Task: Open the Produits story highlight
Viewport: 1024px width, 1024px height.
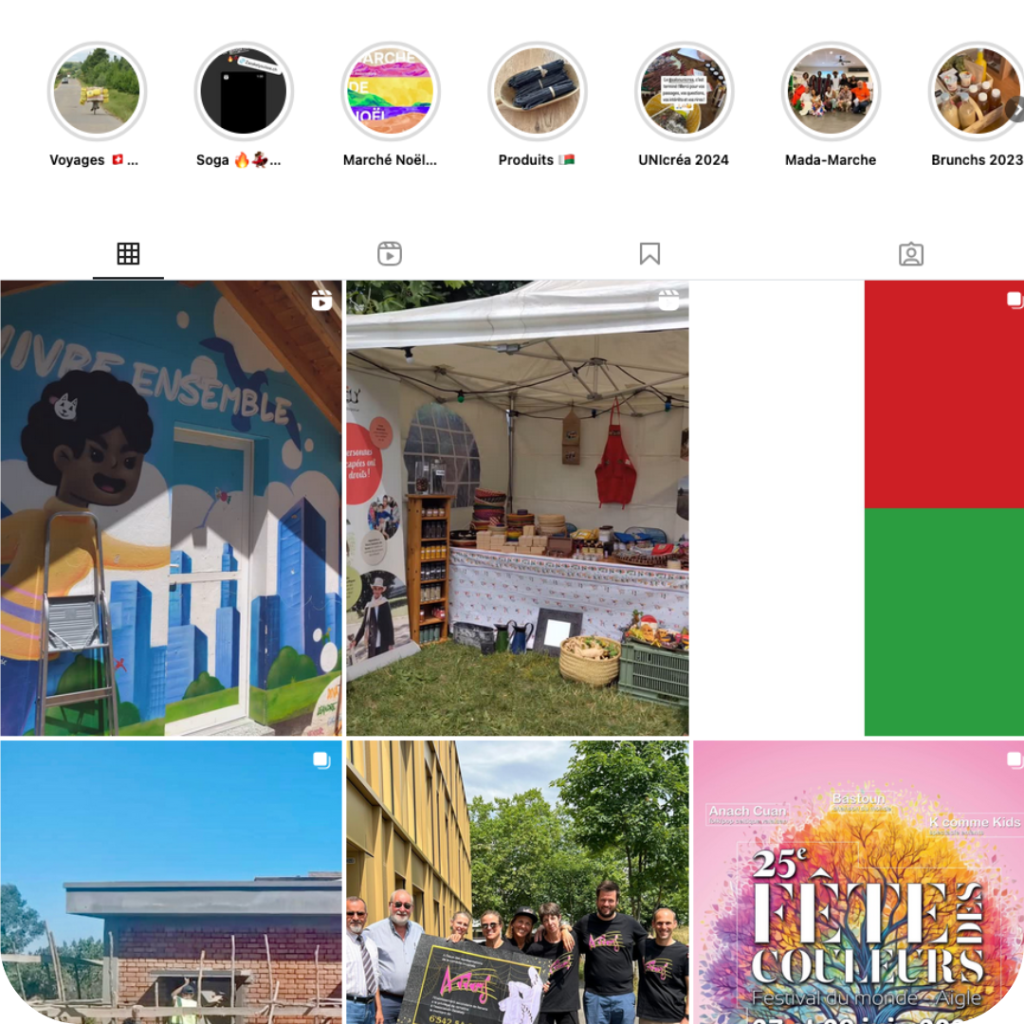Action: (538, 91)
